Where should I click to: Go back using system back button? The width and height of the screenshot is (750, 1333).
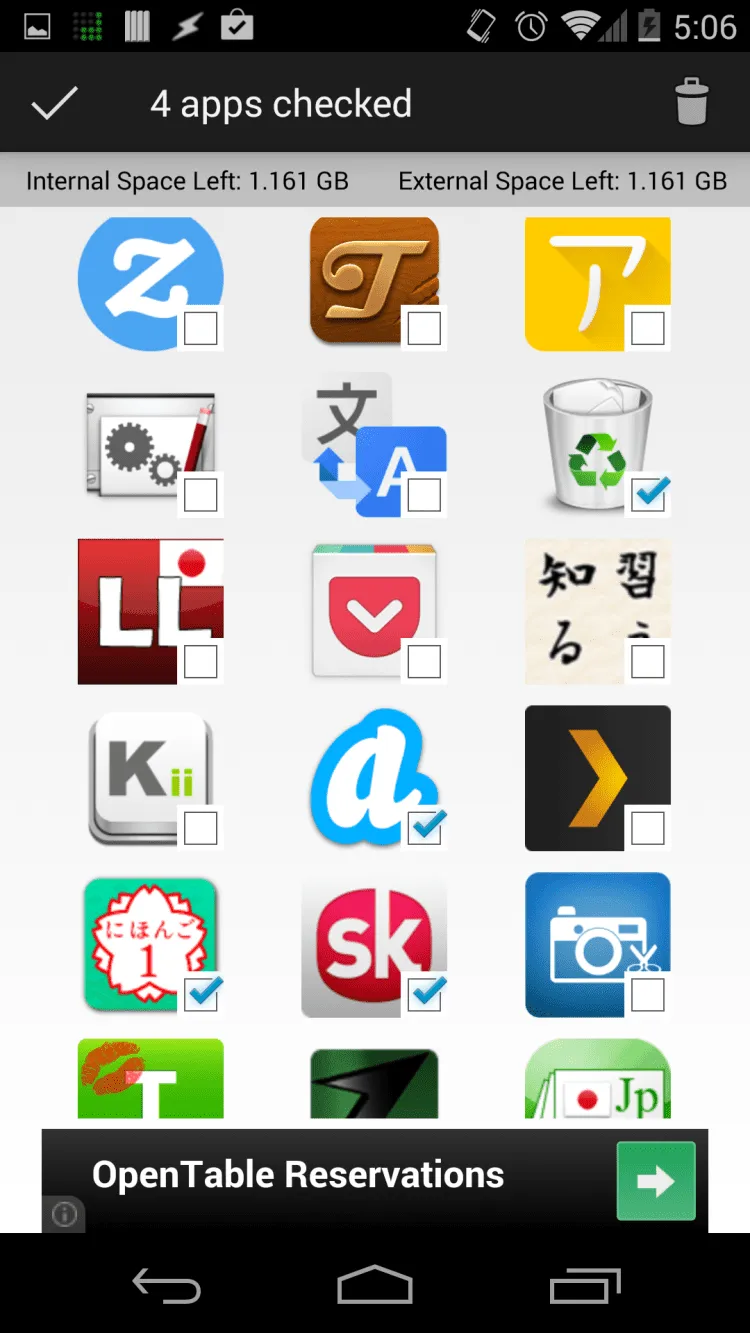(x=167, y=1286)
